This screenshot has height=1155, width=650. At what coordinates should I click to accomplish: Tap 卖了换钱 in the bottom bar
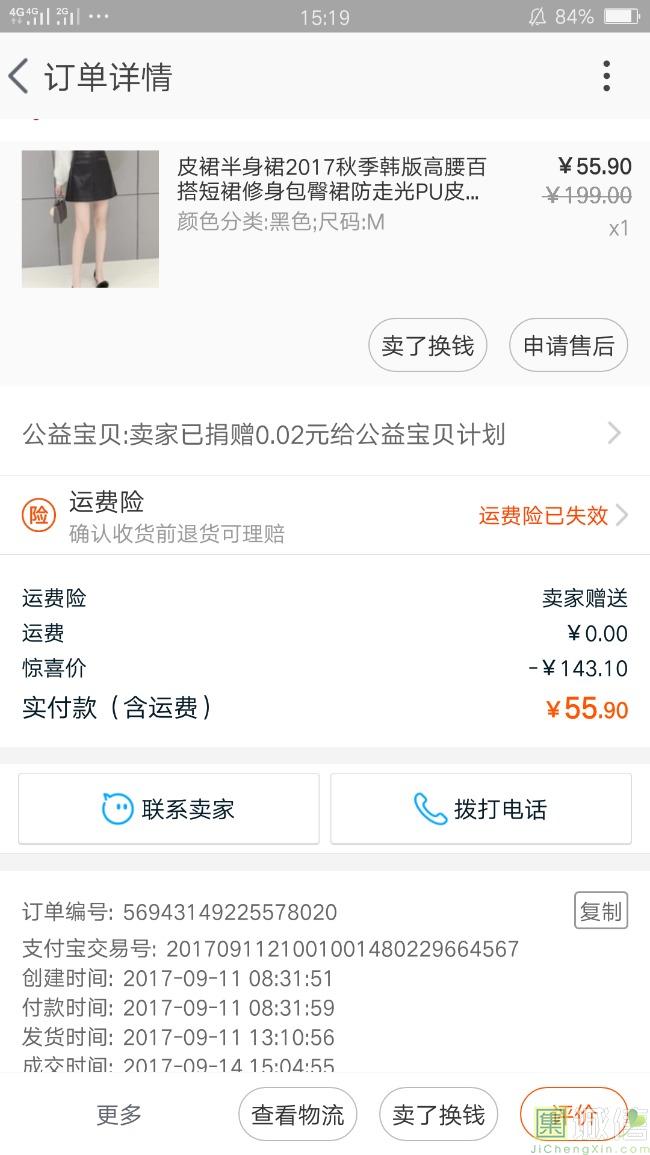tap(438, 1114)
